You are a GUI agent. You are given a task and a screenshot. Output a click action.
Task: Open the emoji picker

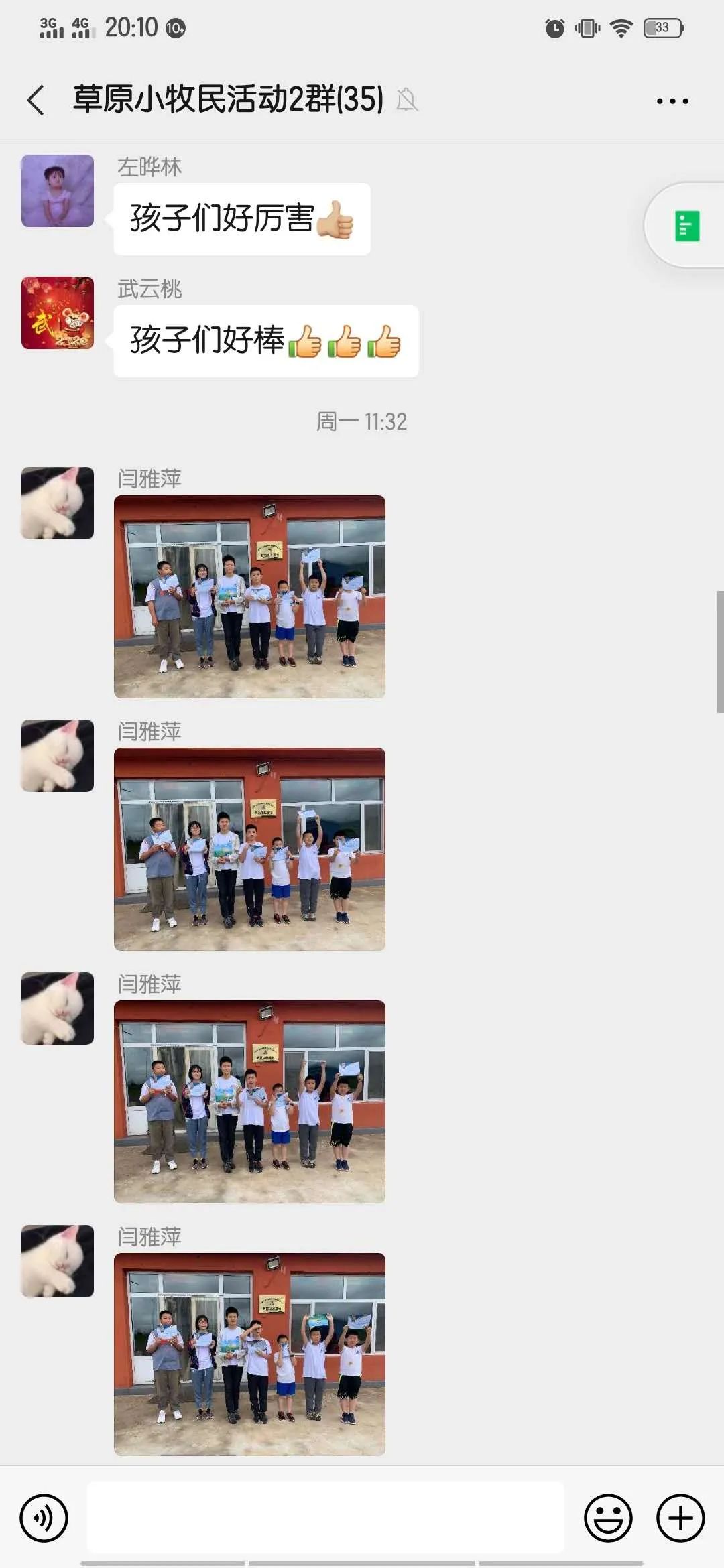[x=608, y=1518]
